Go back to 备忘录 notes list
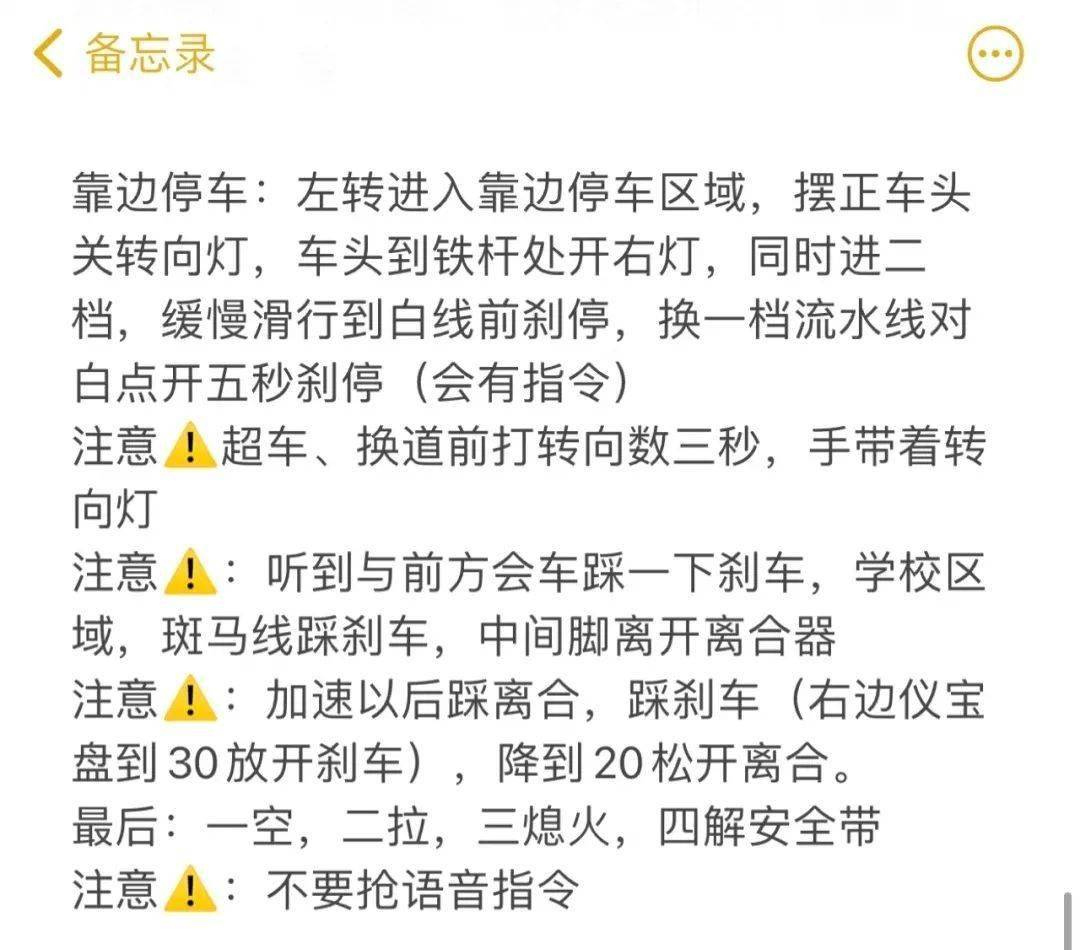The image size is (1080, 950). click(124, 53)
